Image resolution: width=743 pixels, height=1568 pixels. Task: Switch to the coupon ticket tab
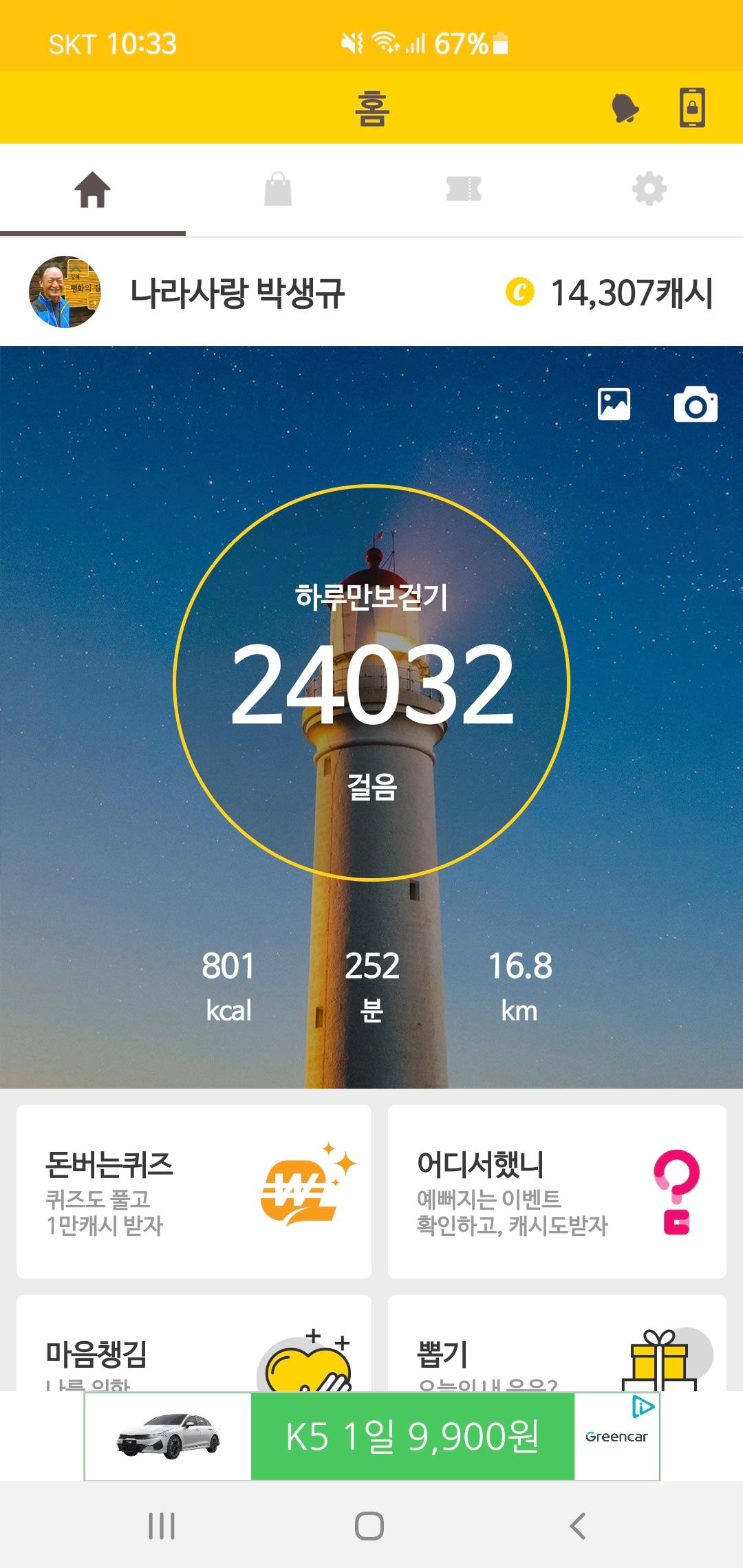(x=464, y=190)
